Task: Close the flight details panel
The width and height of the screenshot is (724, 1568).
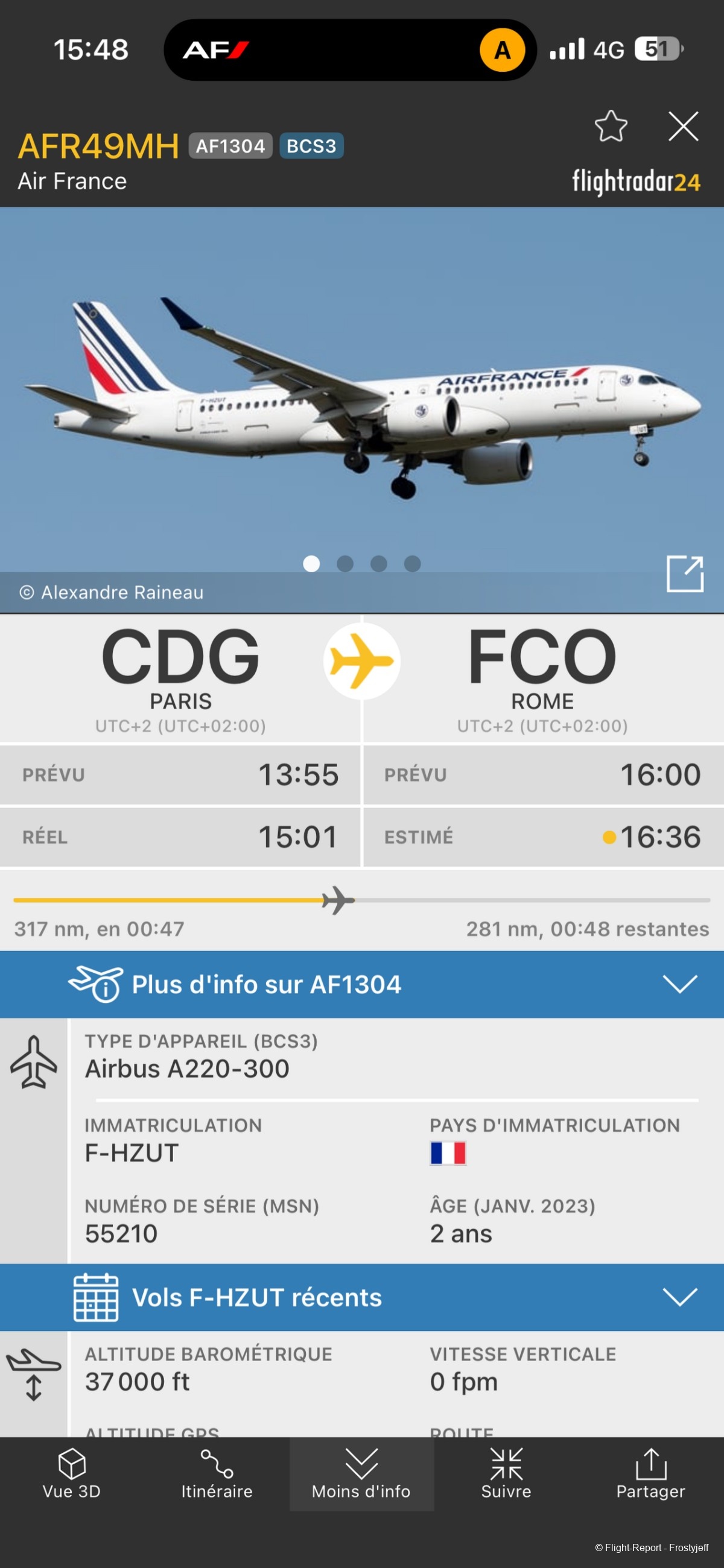Action: coord(682,127)
